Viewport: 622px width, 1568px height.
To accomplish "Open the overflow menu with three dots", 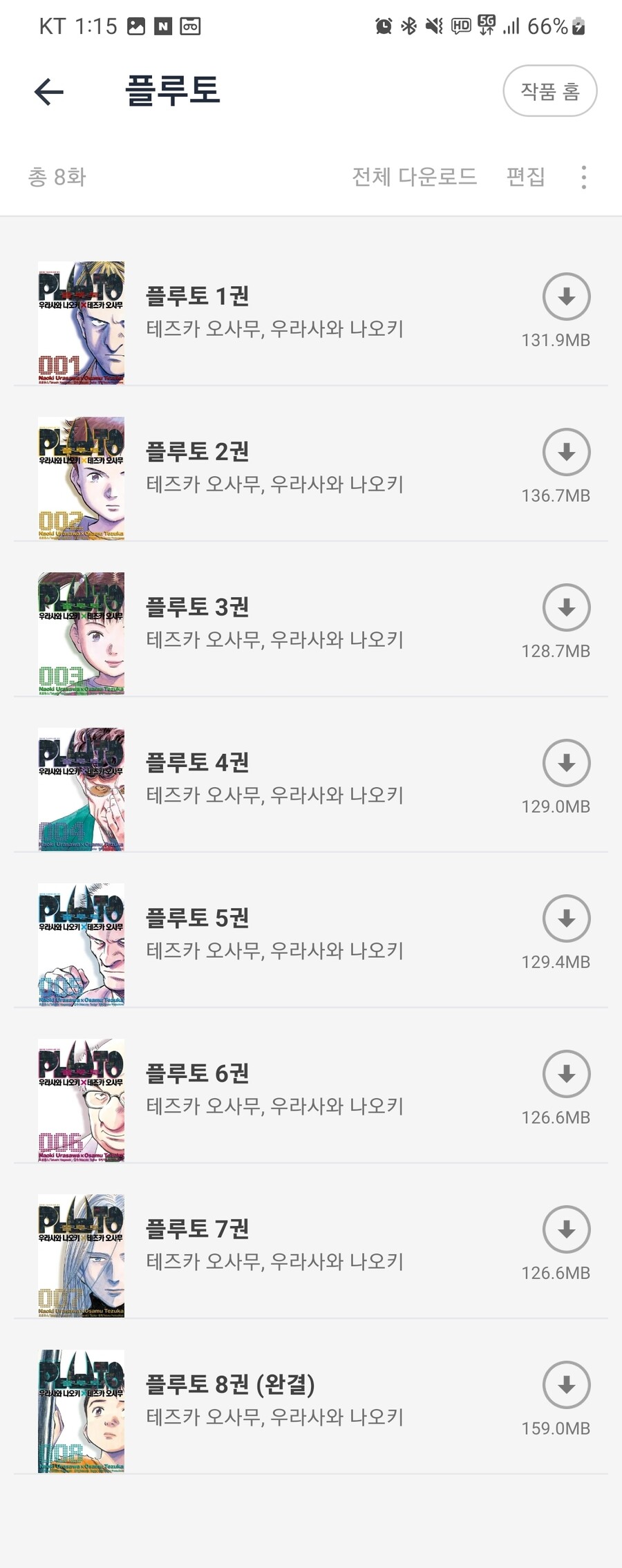I will (x=584, y=178).
